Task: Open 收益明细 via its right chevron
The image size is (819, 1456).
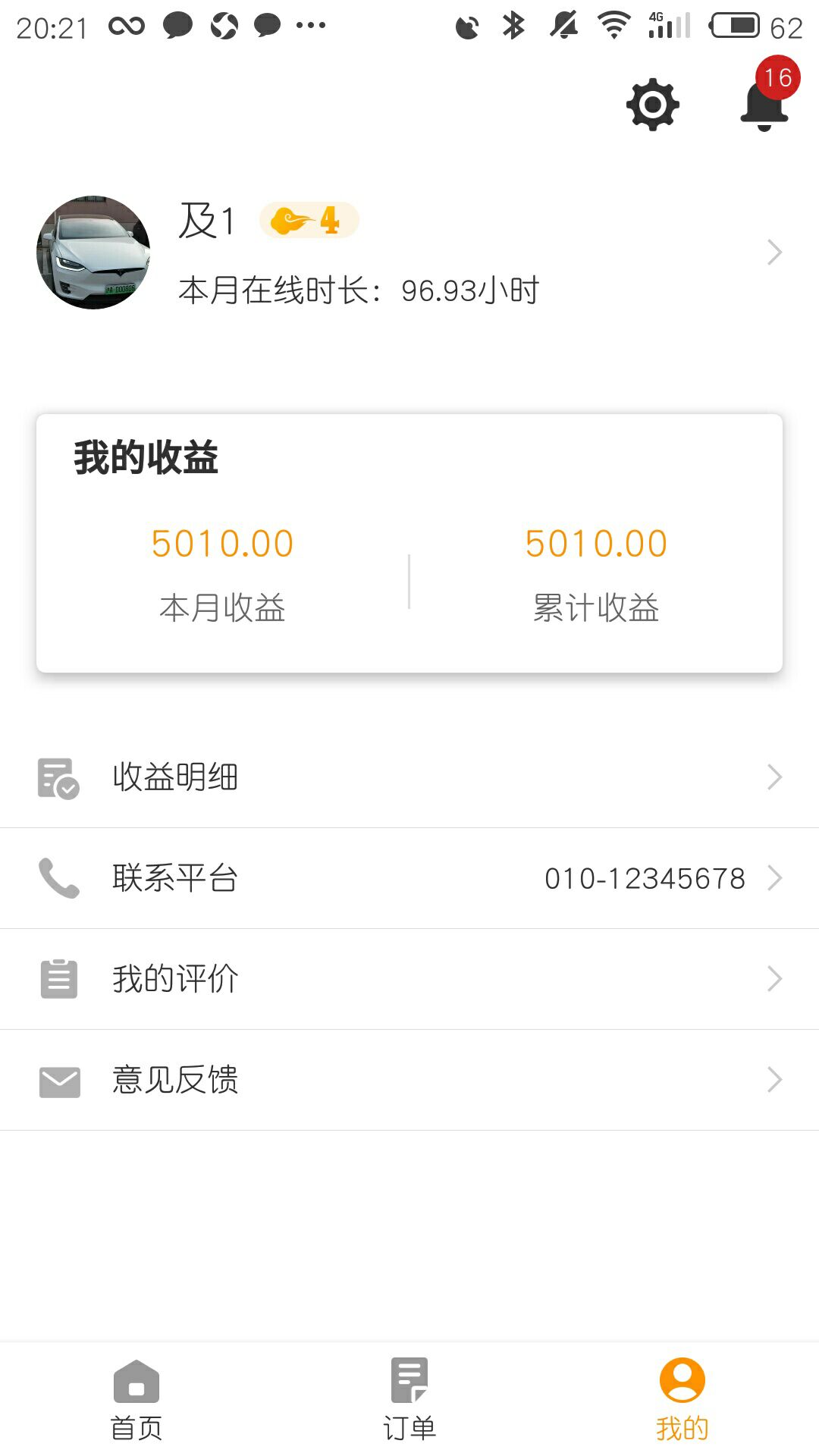Action: [773, 777]
